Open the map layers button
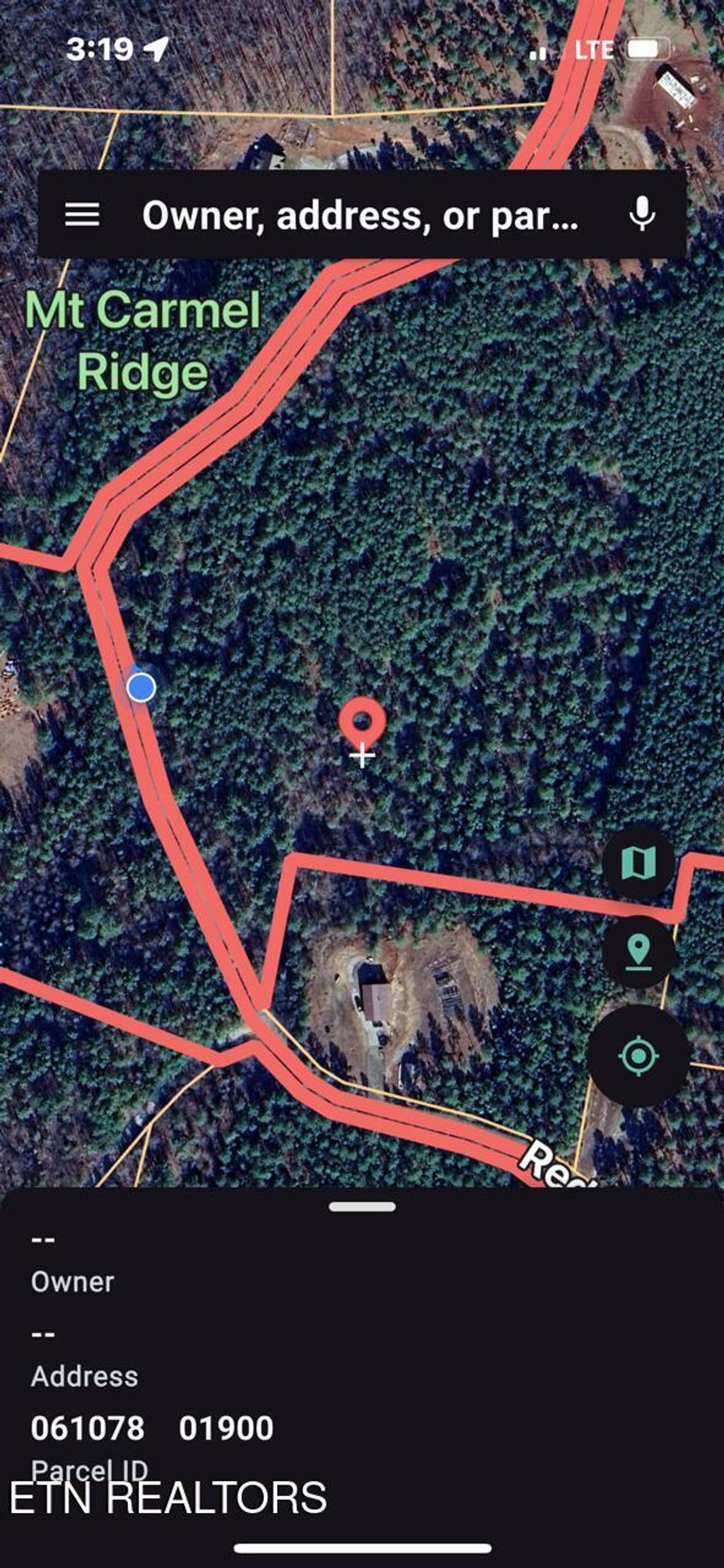 [x=638, y=863]
